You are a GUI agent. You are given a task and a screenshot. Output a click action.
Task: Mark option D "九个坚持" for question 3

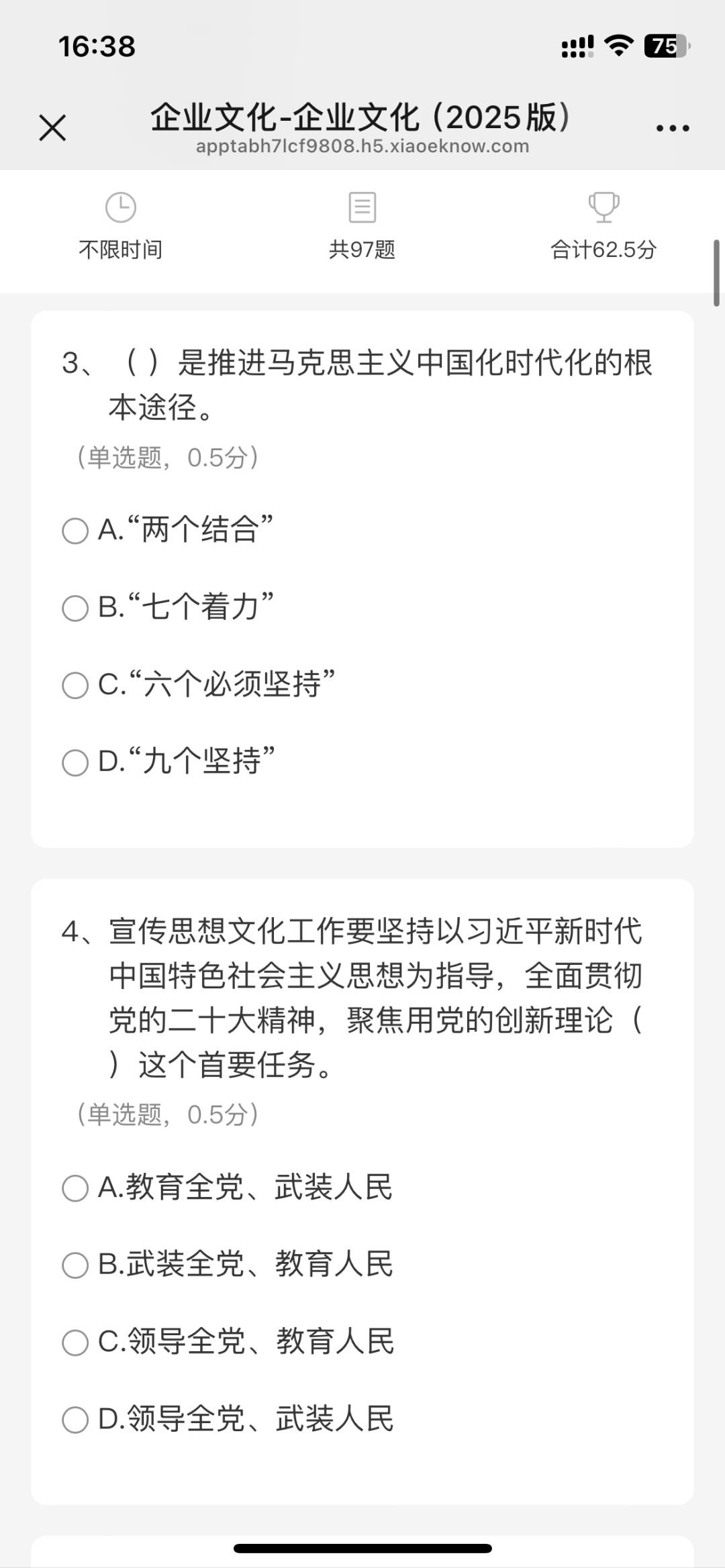point(75,763)
